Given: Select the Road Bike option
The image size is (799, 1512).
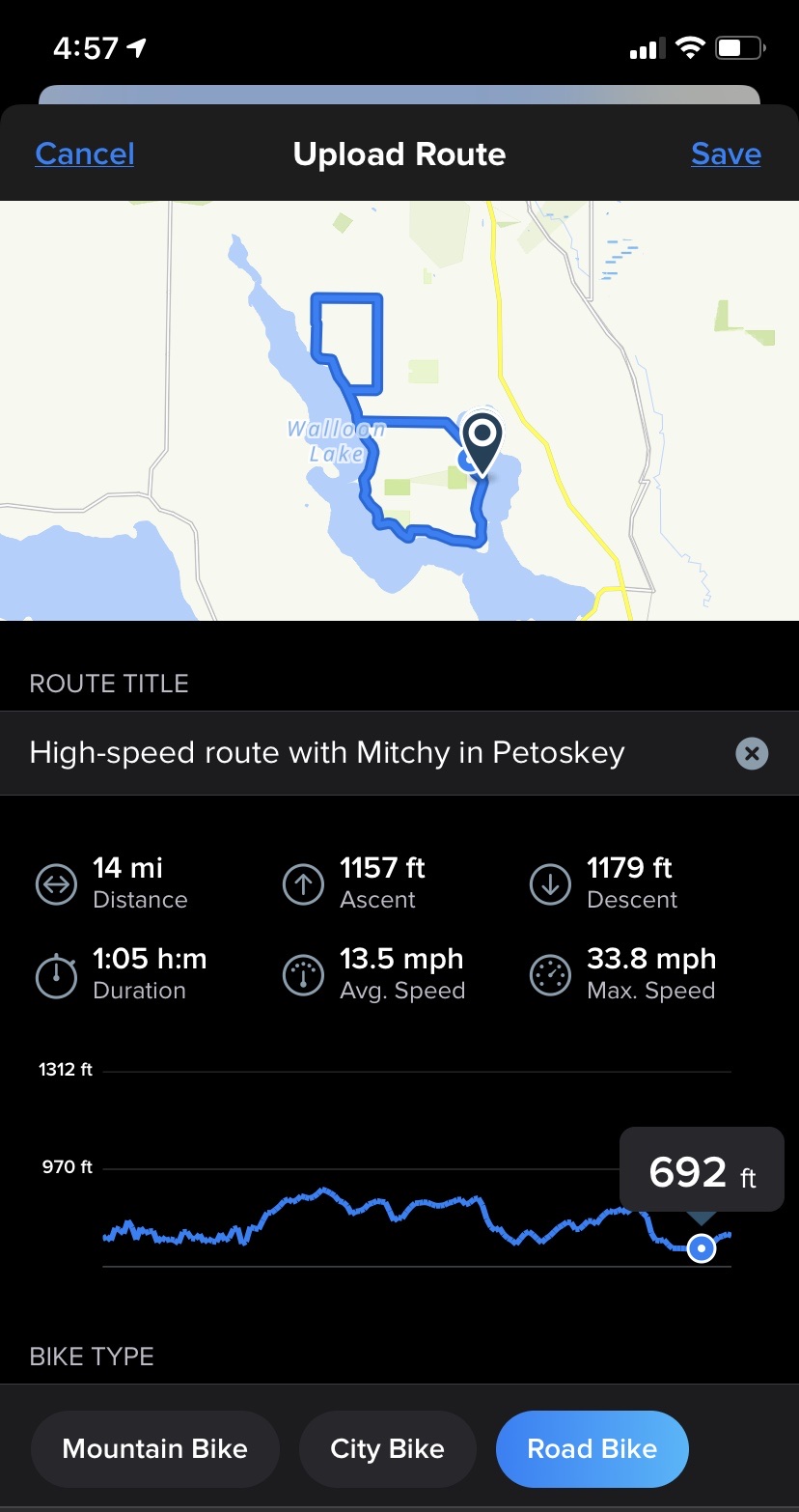Looking at the screenshot, I should click(x=592, y=1448).
